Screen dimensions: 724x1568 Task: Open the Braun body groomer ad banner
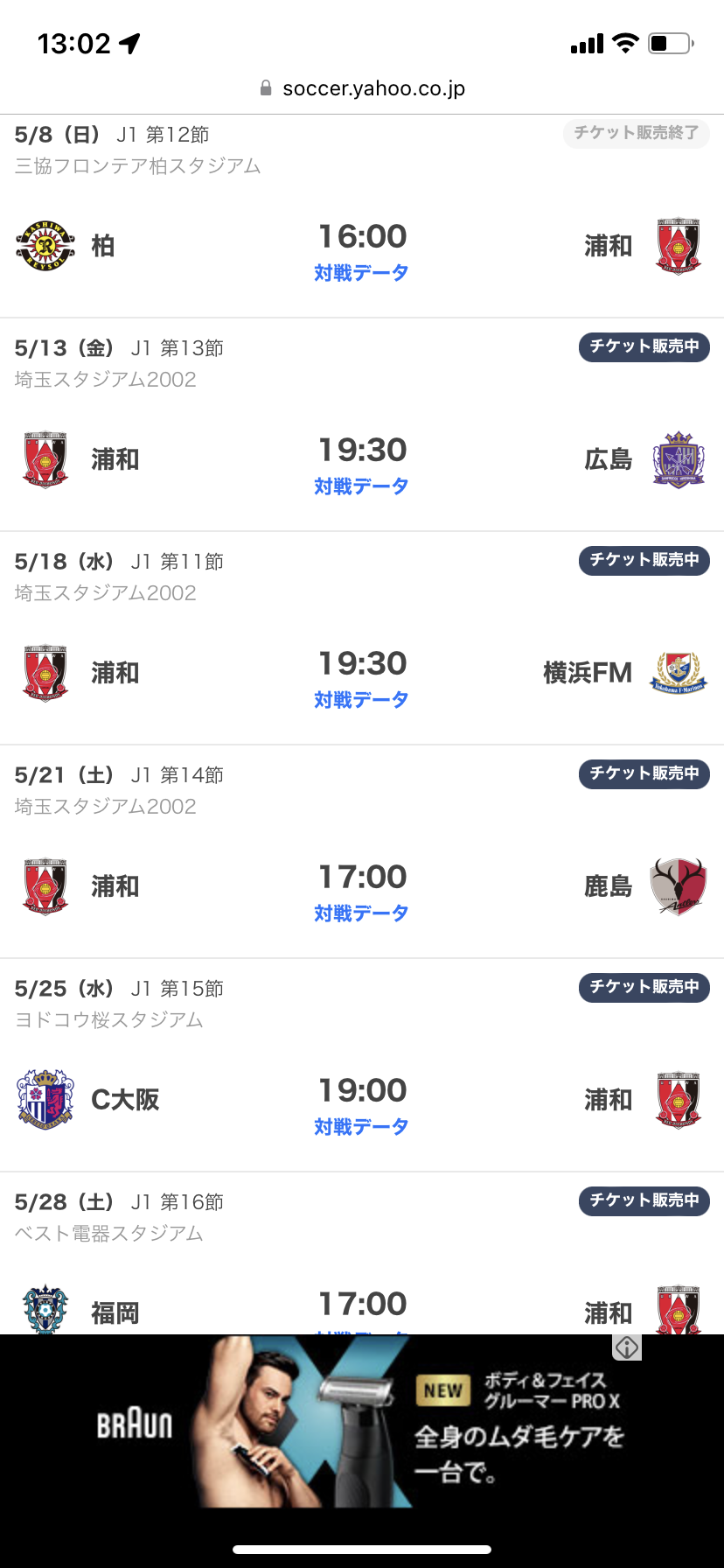pyautogui.click(x=362, y=1426)
